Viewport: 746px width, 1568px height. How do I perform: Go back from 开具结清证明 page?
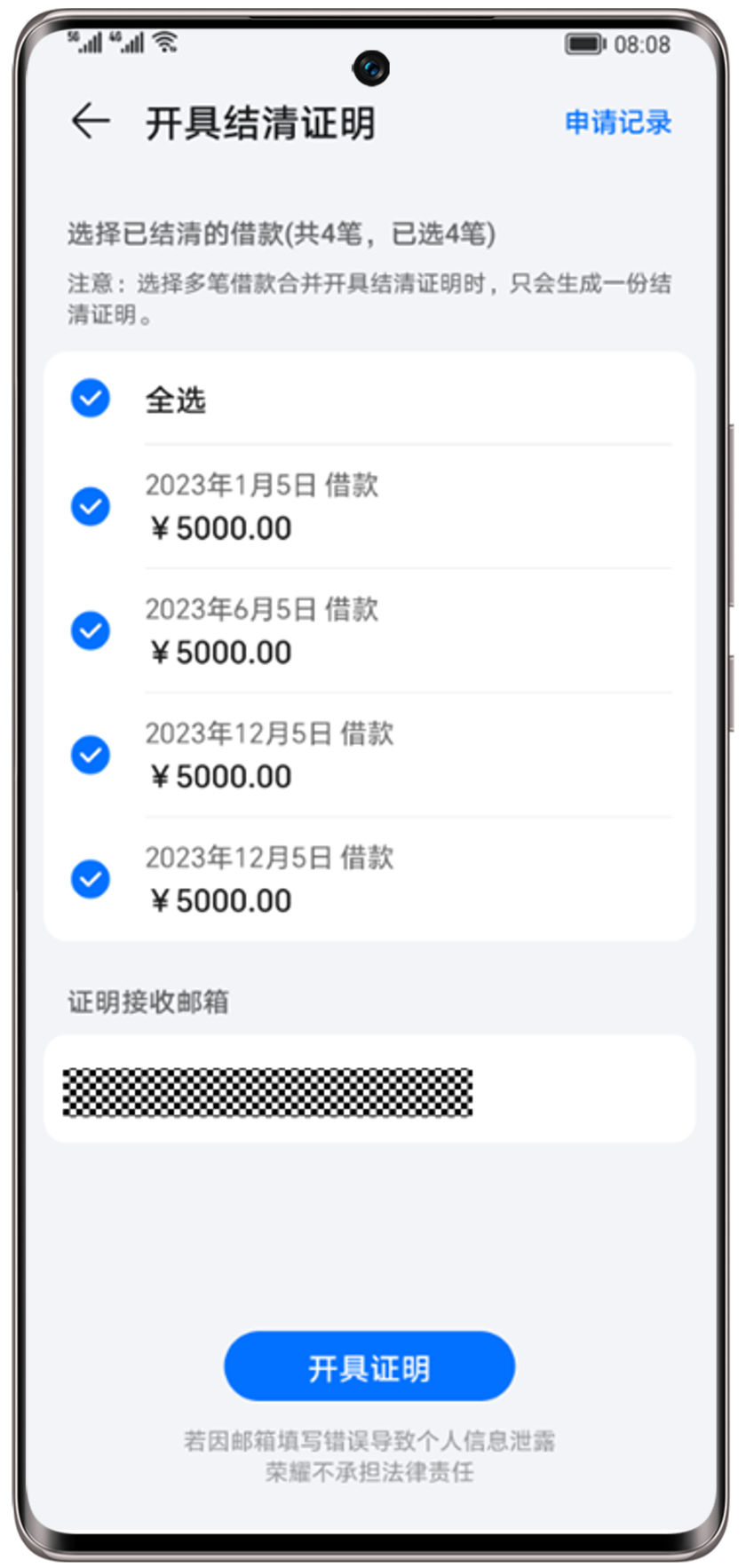pos(91,121)
